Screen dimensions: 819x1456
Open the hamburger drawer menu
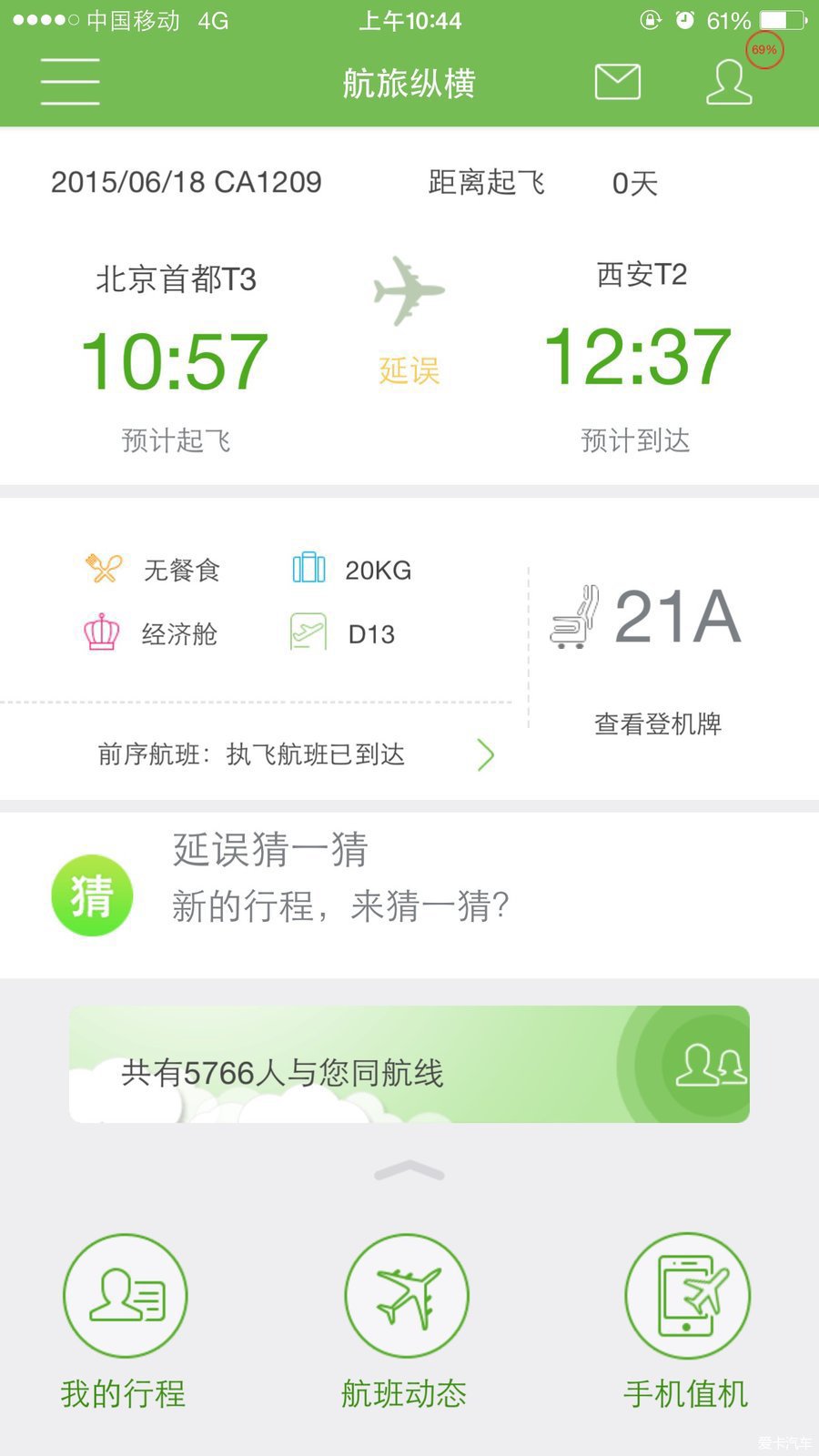70,82
